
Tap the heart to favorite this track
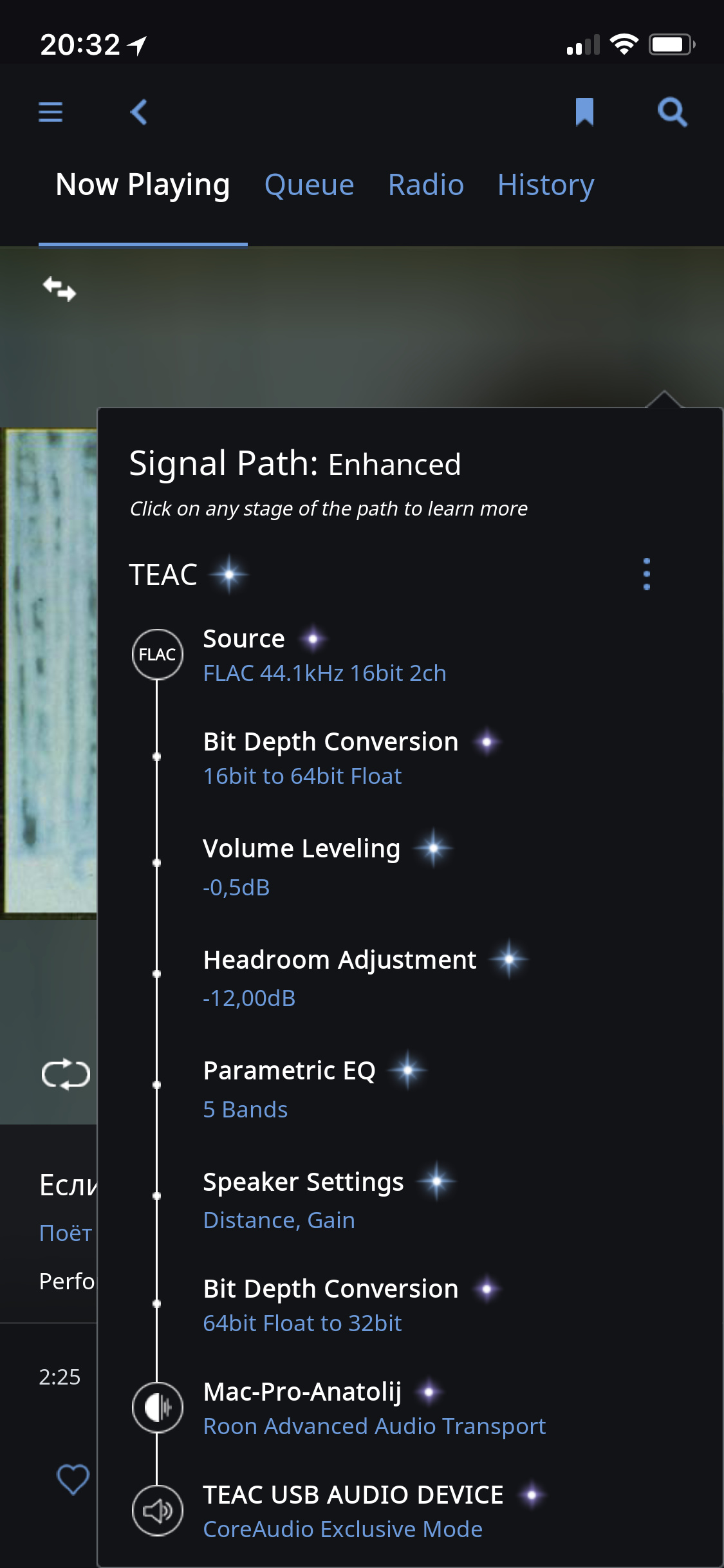pyautogui.click(x=73, y=1479)
